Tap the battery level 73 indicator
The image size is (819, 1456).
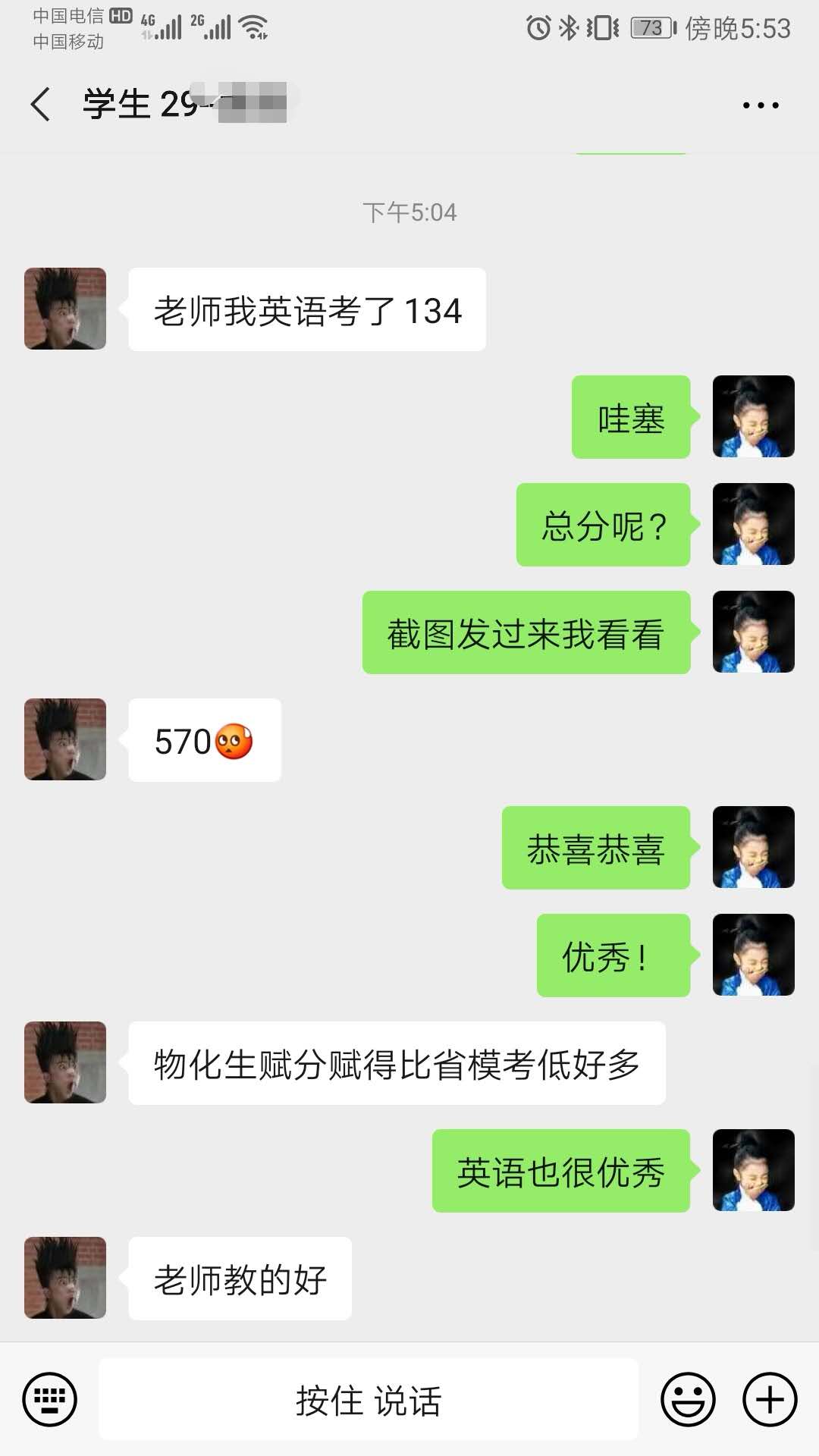648,27
